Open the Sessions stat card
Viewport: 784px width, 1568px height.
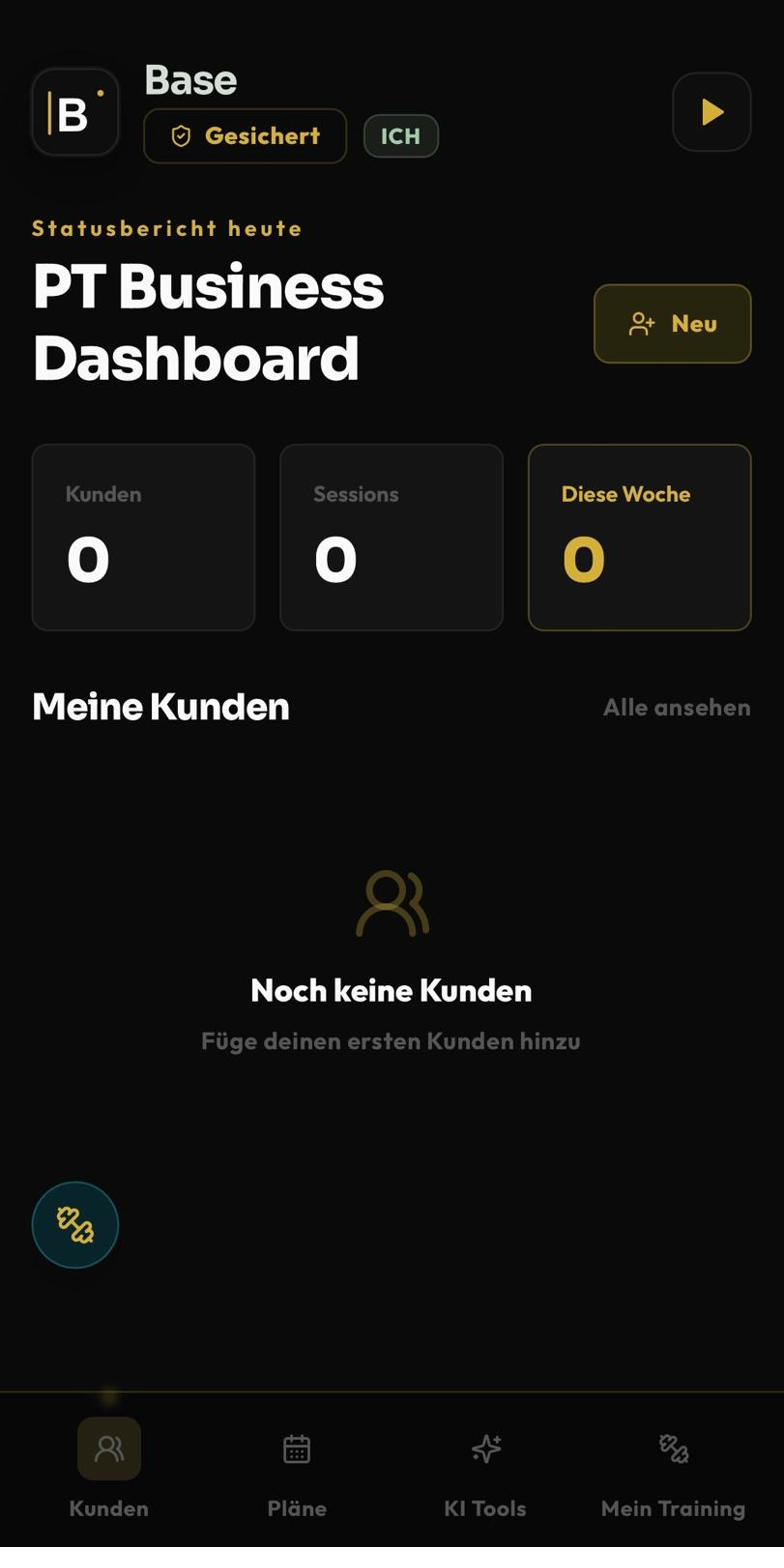391,537
